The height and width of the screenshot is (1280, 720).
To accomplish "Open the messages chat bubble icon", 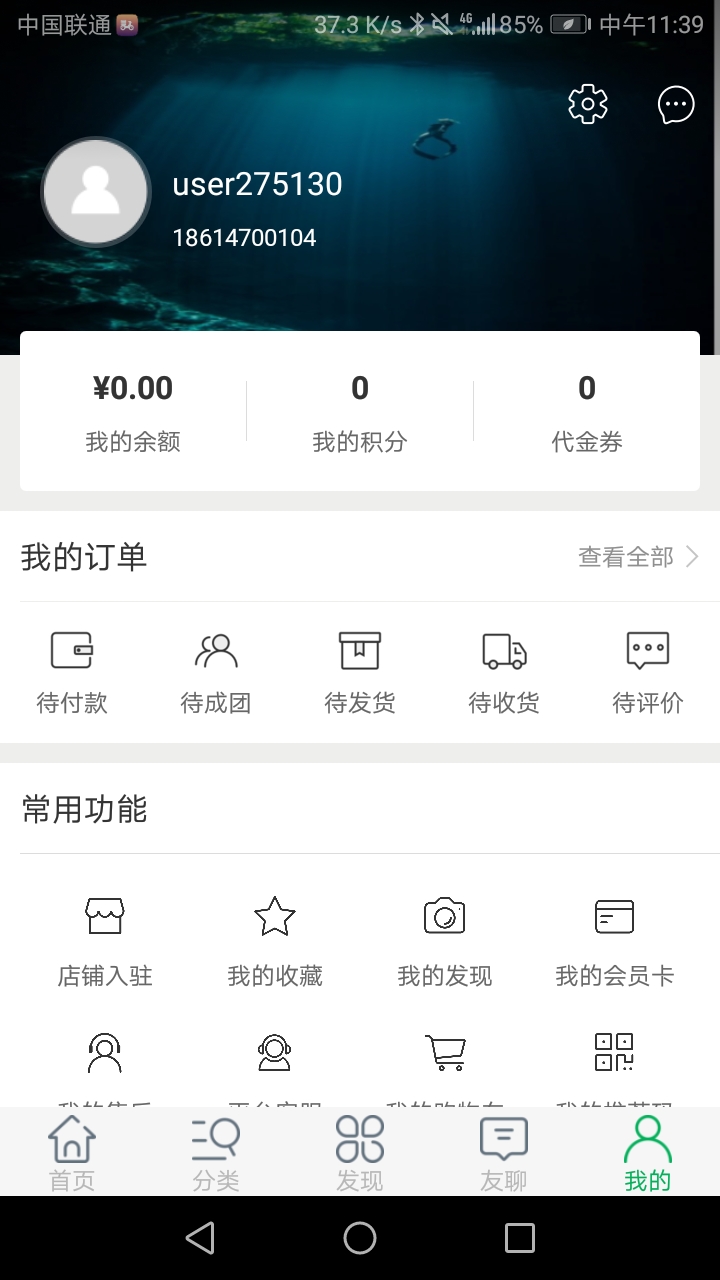I will (x=675, y=103).
